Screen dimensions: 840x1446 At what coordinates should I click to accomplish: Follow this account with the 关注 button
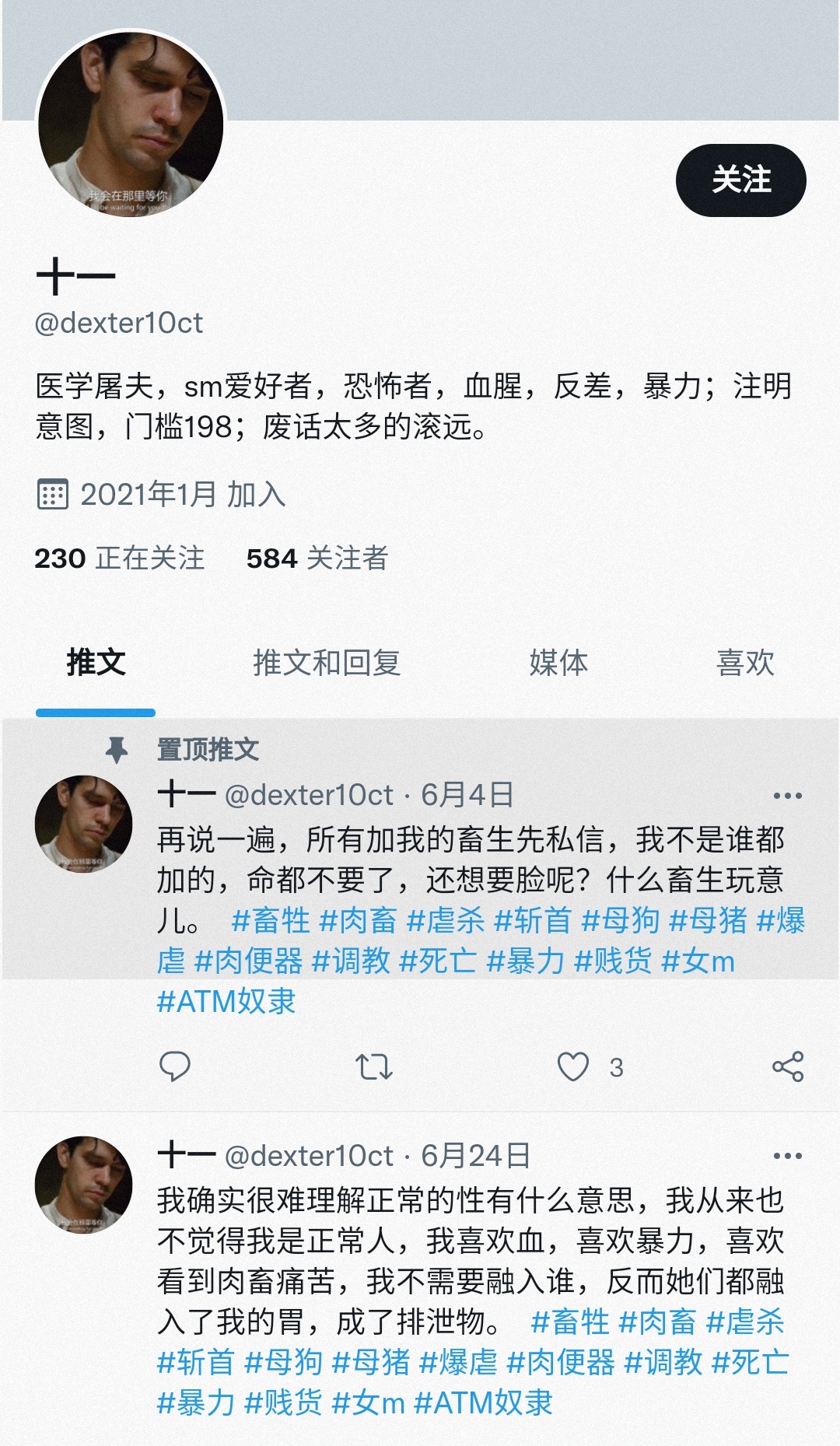pos(740,180)
